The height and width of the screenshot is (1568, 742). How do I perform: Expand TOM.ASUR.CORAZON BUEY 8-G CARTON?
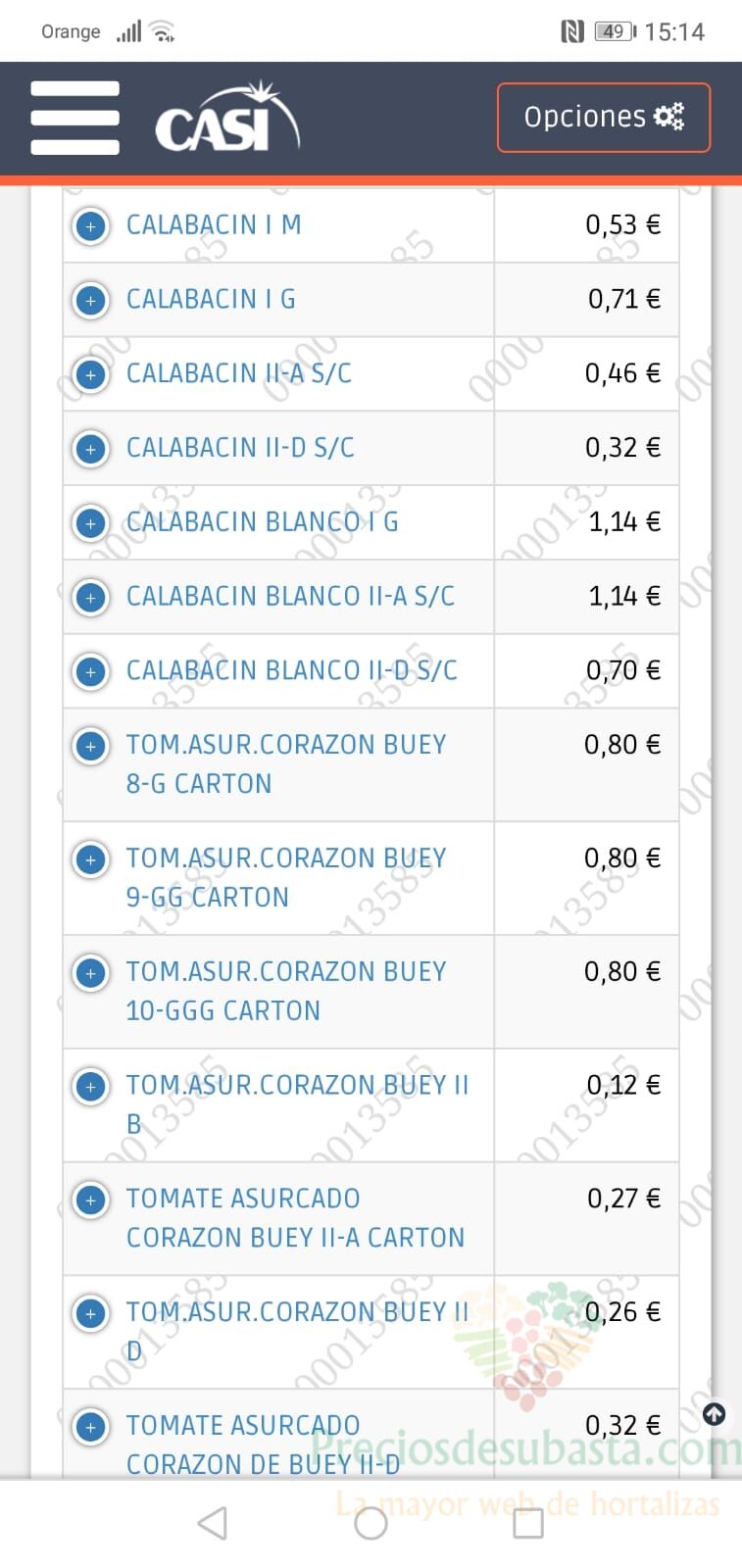[91, 746]
